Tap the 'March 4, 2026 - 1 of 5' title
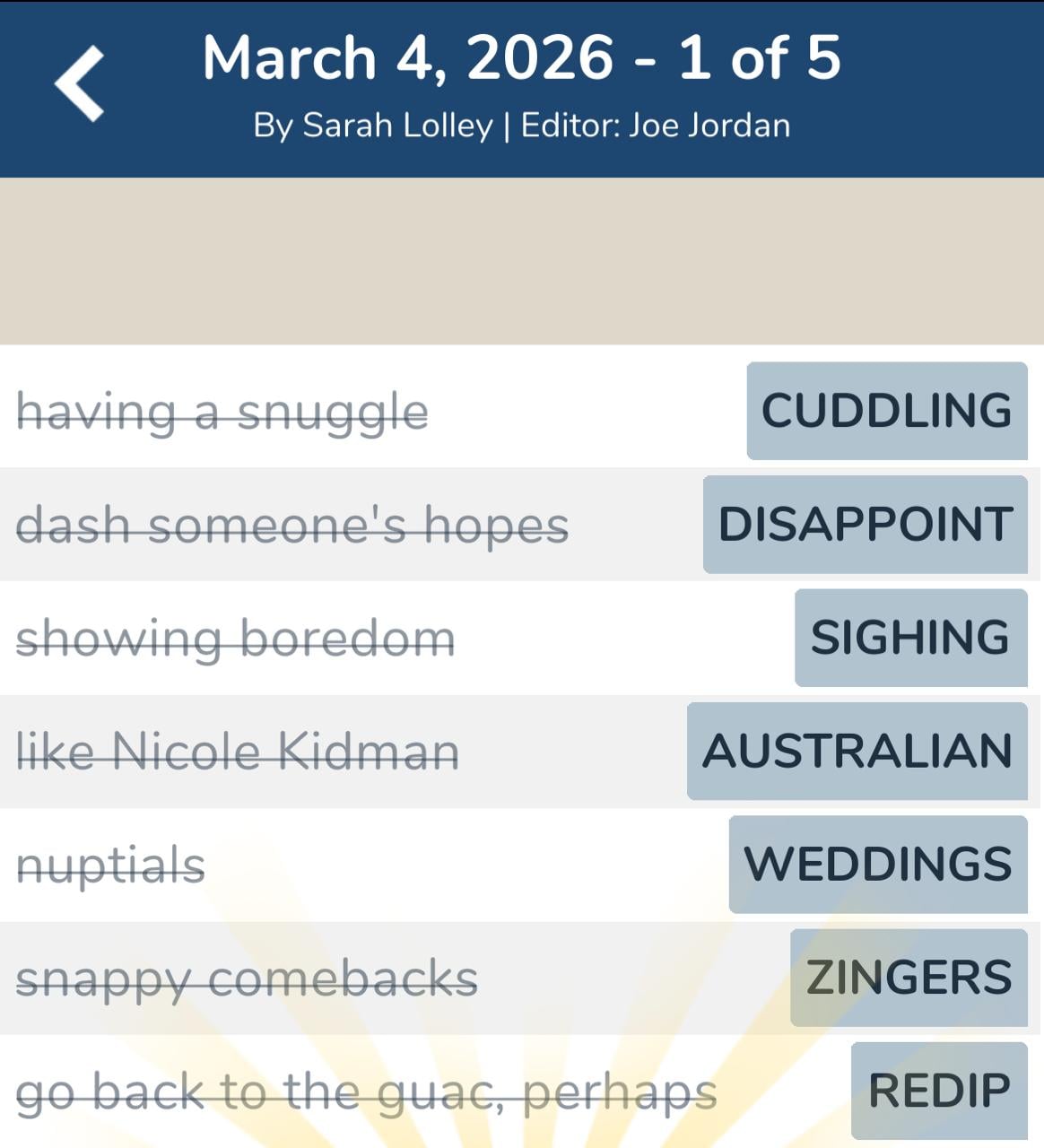 pos(522,59)
